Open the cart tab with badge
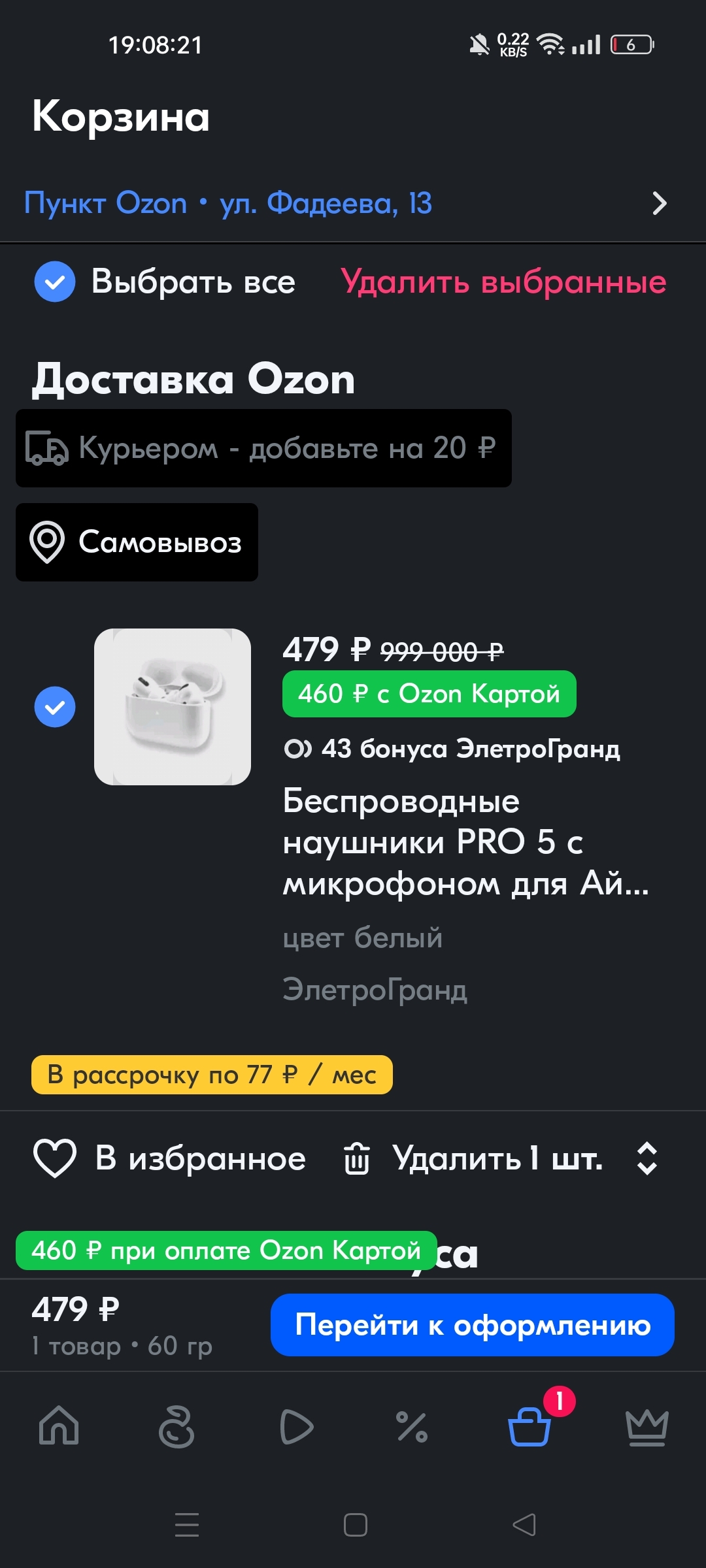Viewport: 706px width, 1568px height. click(529, 1426)
